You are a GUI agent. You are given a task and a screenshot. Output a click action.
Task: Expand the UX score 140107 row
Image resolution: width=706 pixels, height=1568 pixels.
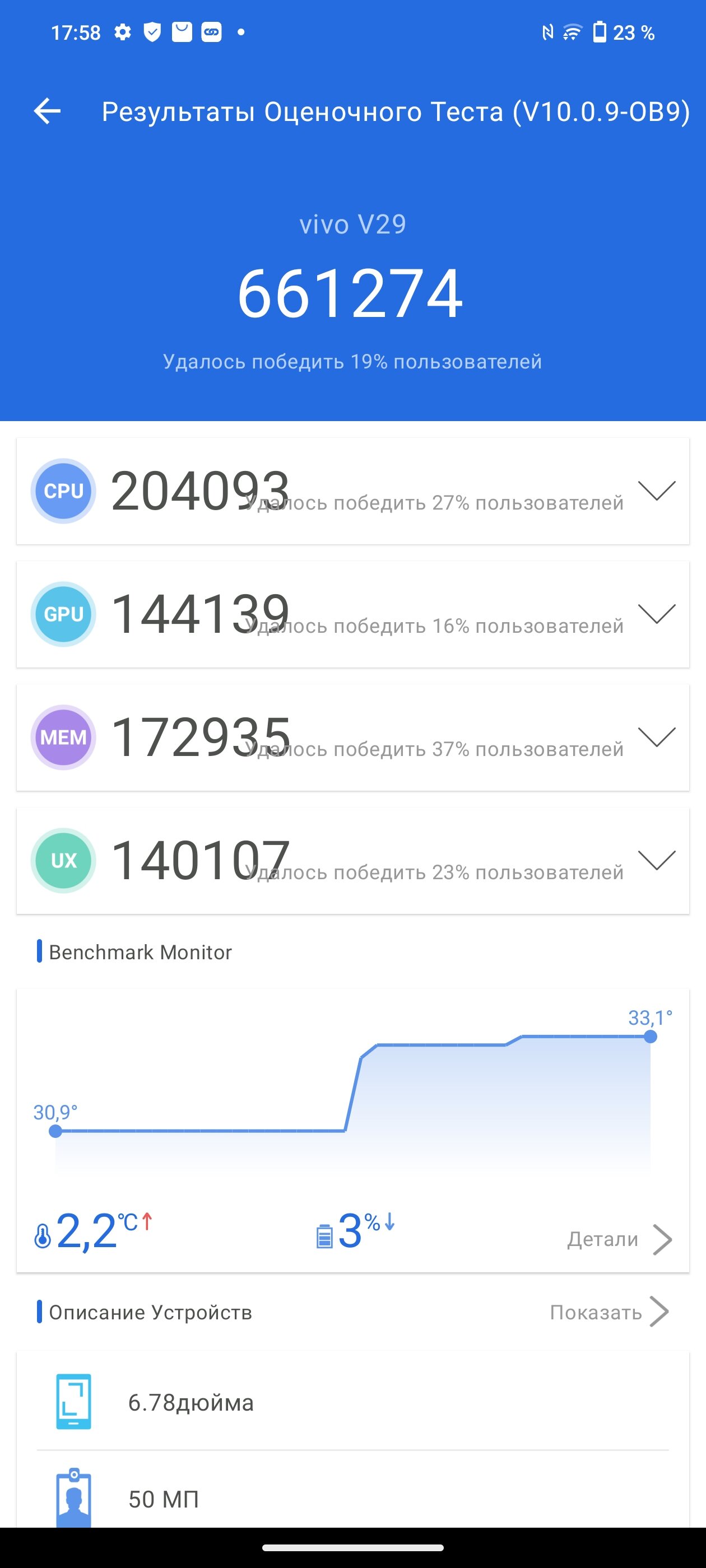click(x=657, y=860)
